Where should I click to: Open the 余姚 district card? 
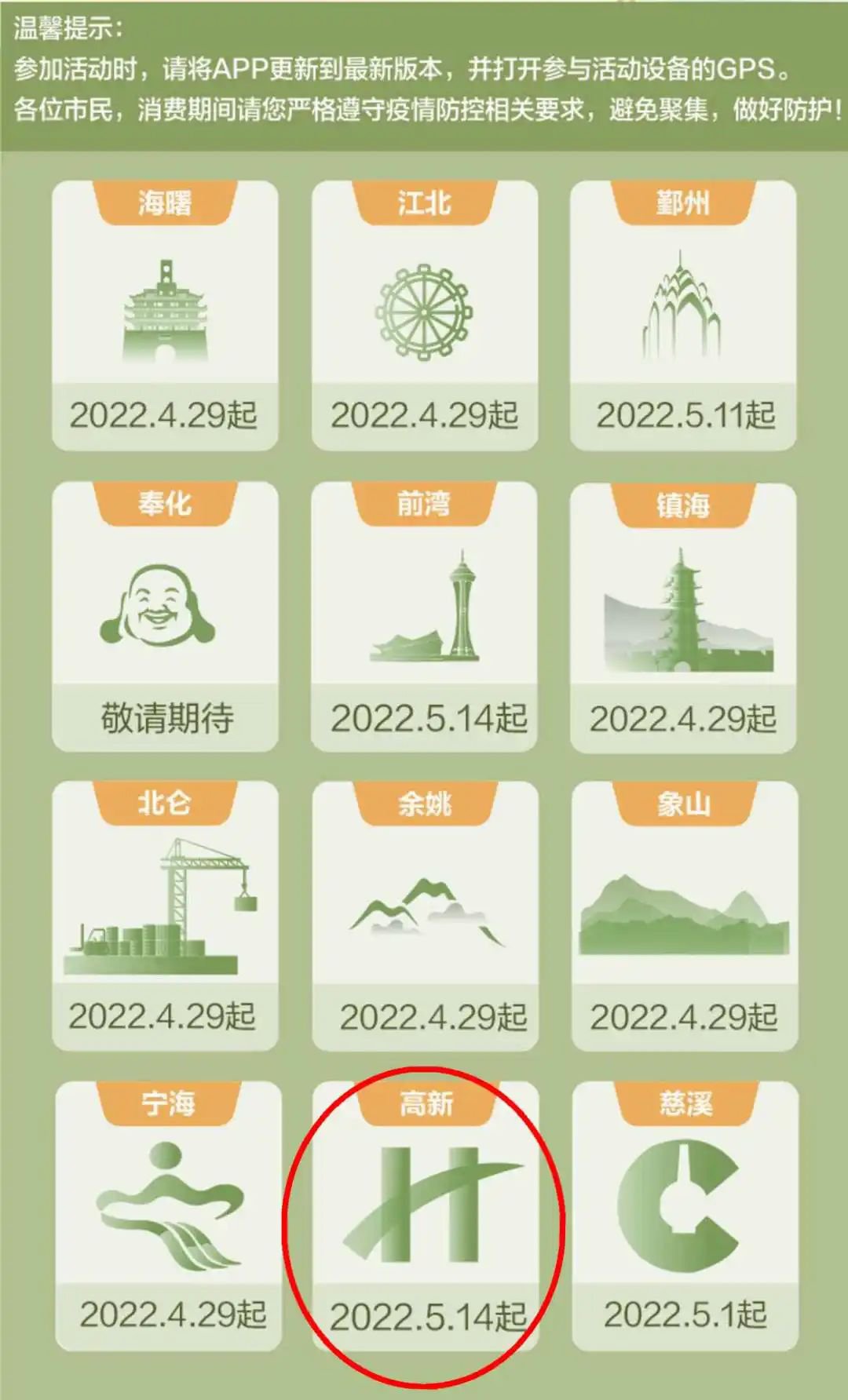(x=425, y=916)
